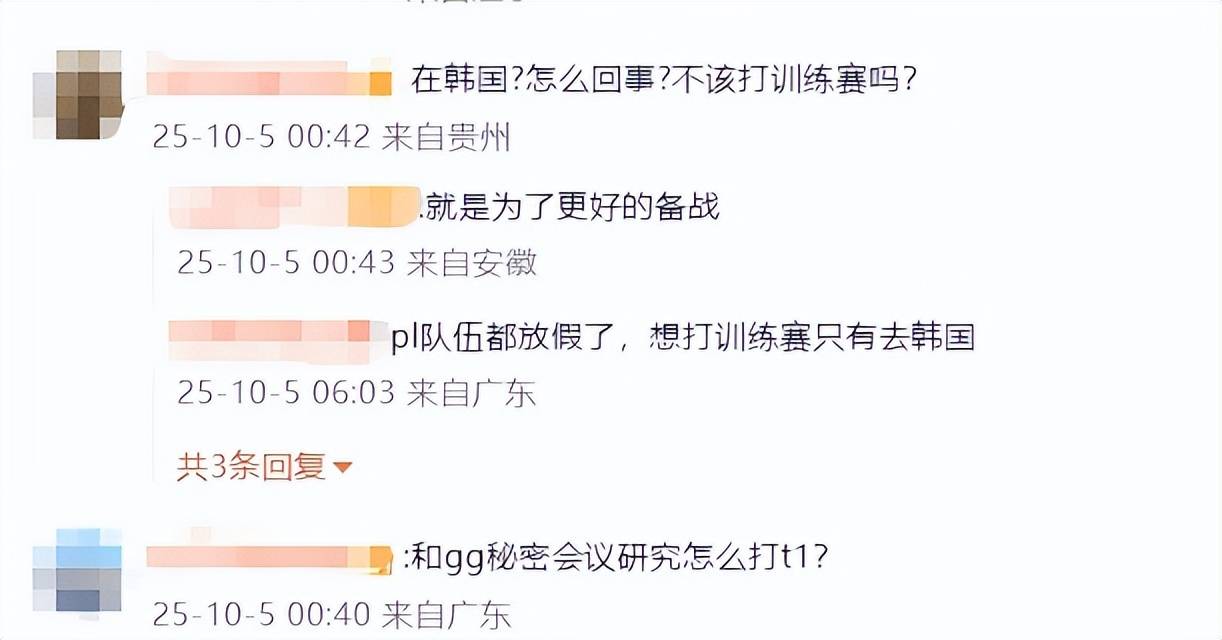Open avatar of the 在韩国 commenter
Viewport: 1222px width, 640px height.
[x=77, y=96]
